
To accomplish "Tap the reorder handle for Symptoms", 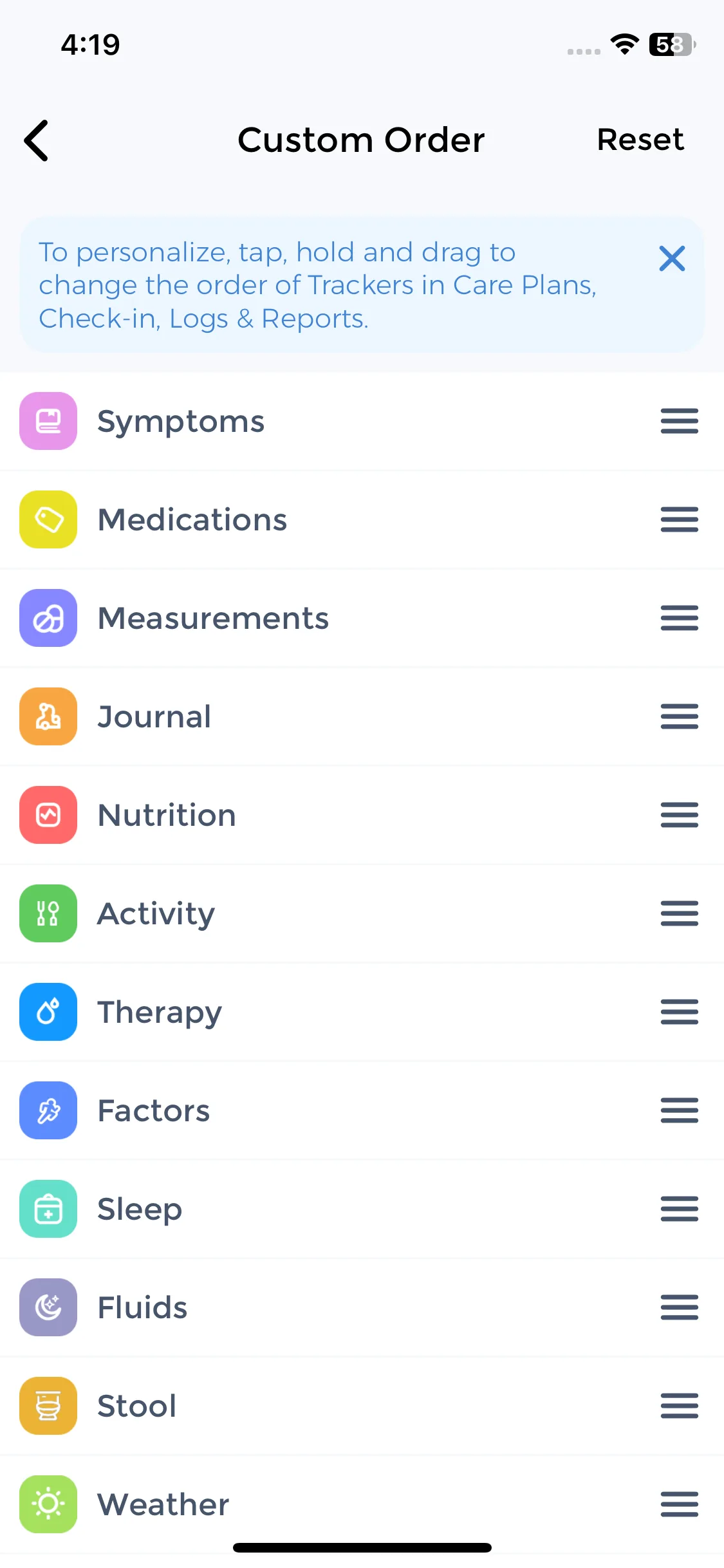I will point(679,421).
